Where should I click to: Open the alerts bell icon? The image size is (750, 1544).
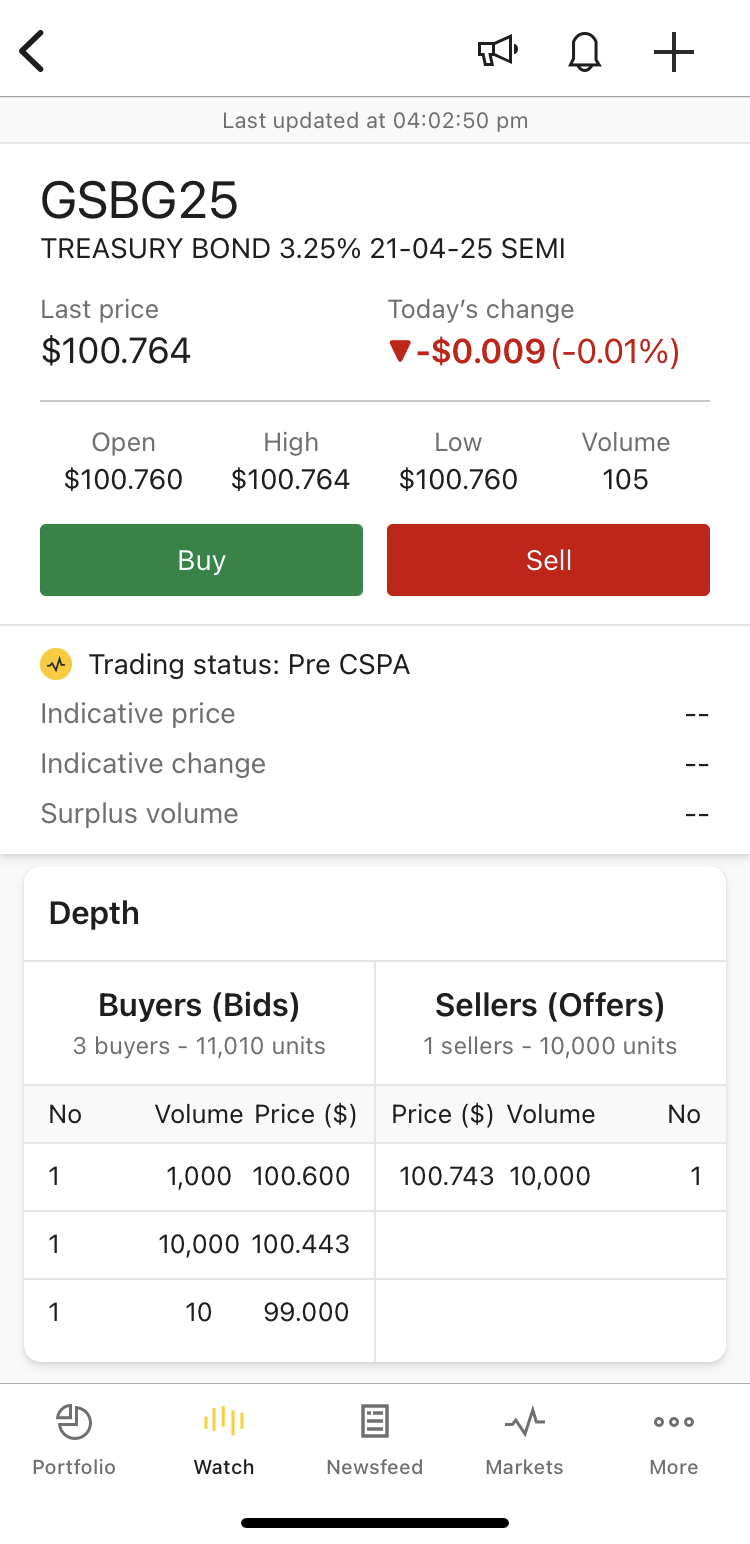pos(585,51)
